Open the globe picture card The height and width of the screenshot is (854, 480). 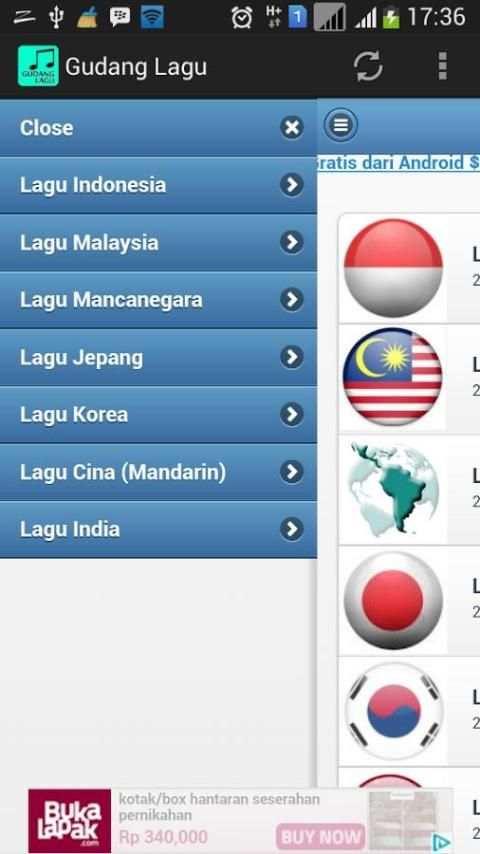click(409, 490)
